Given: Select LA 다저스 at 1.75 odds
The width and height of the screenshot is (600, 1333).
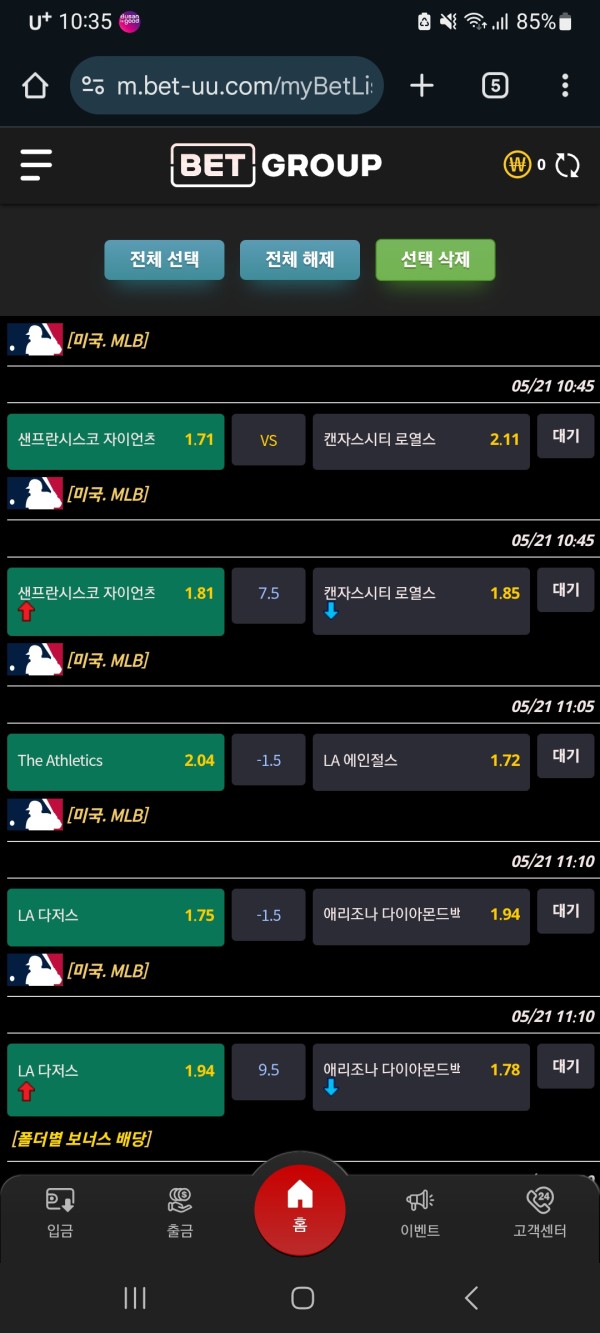Looking at the screenshot, I should click(x=116, y=916).
